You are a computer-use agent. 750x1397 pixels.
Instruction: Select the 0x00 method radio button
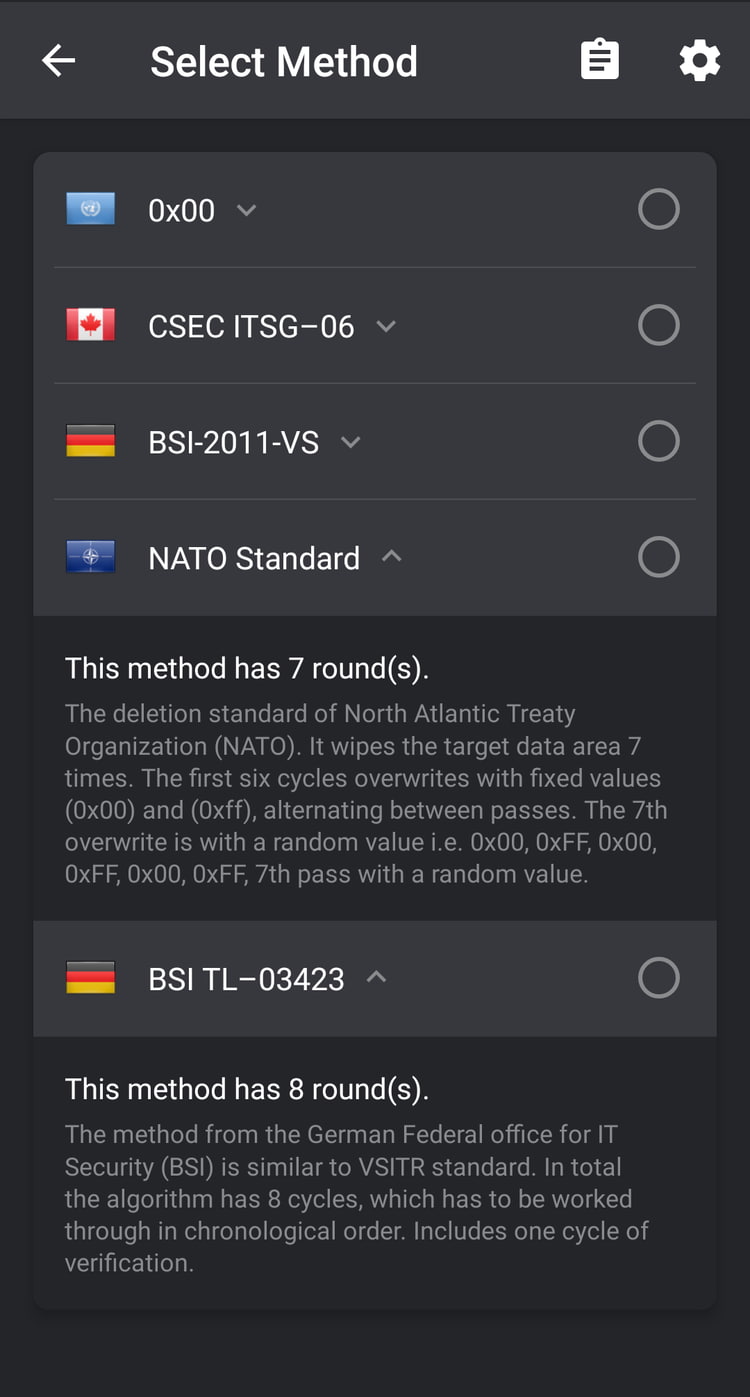[x=659, y=210]
